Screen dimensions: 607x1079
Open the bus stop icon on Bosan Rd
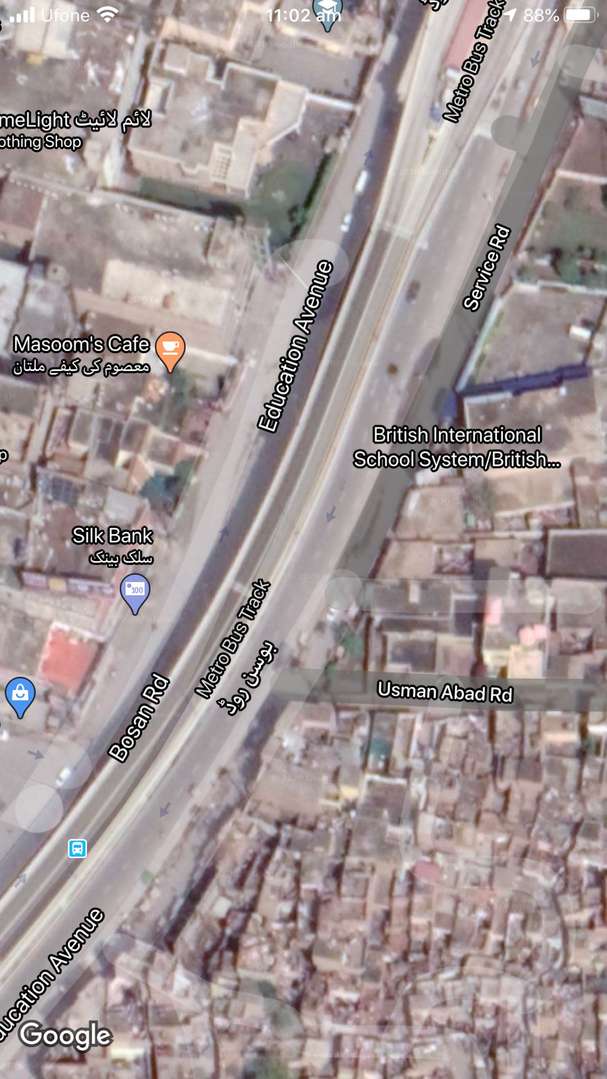click(x=77, y=848)
